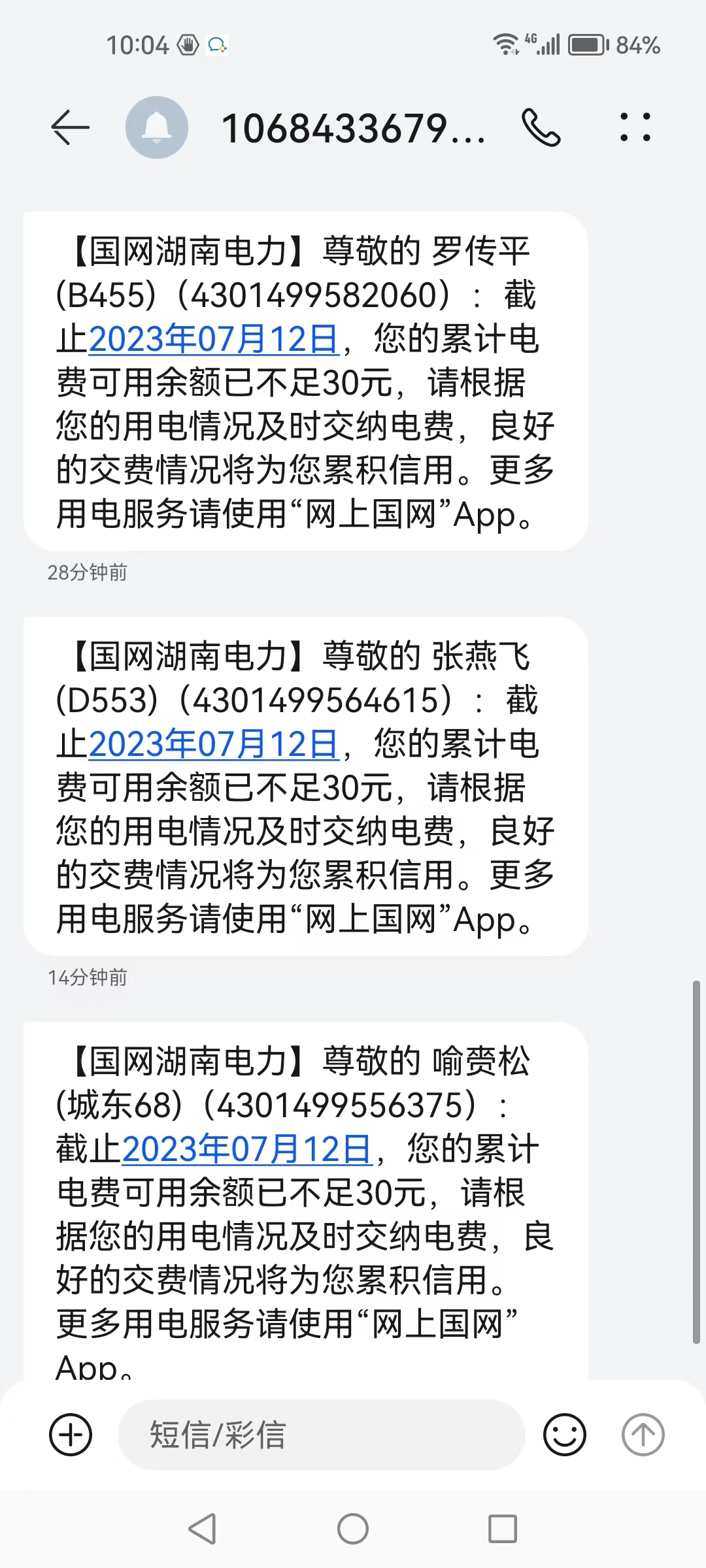Send the message with the arrow button
The image size is (706, 1568).
tap(643, 1435)
